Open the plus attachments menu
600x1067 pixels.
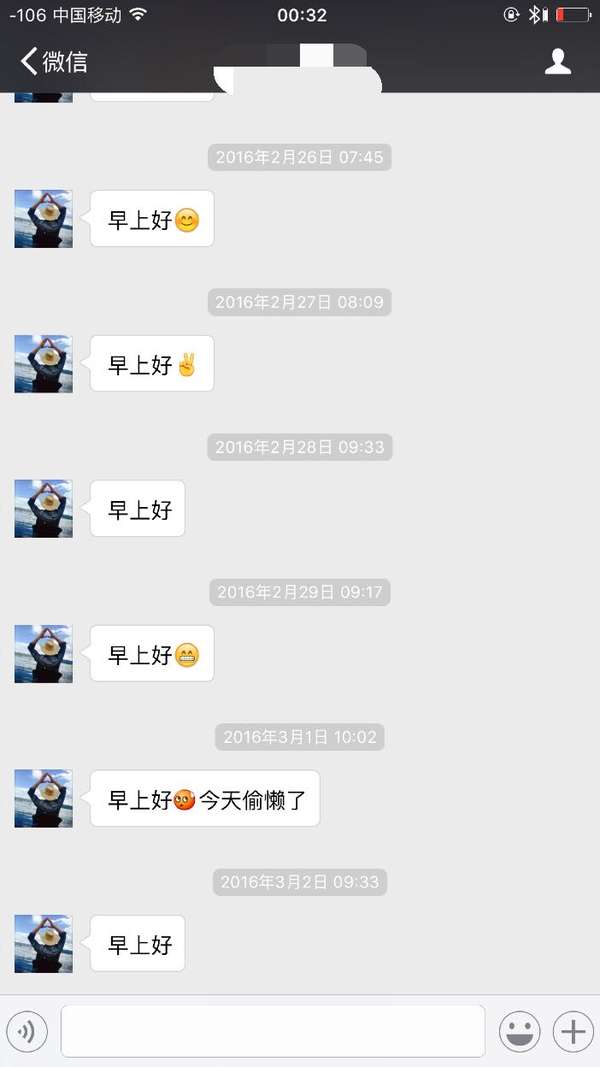click(x=573, y=1032)
